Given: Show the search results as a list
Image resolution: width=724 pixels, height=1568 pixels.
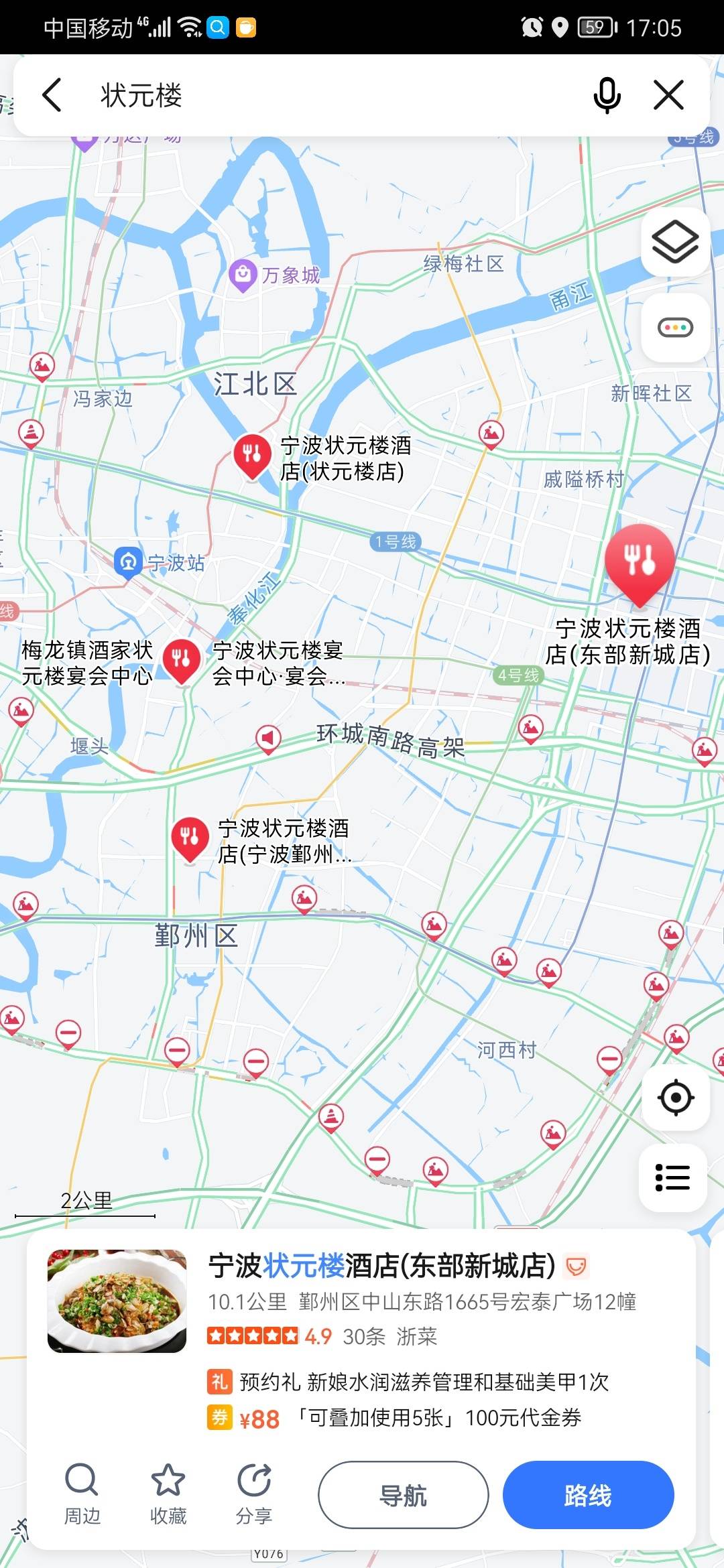Looking at the screenshot, I should point(672,1177).
